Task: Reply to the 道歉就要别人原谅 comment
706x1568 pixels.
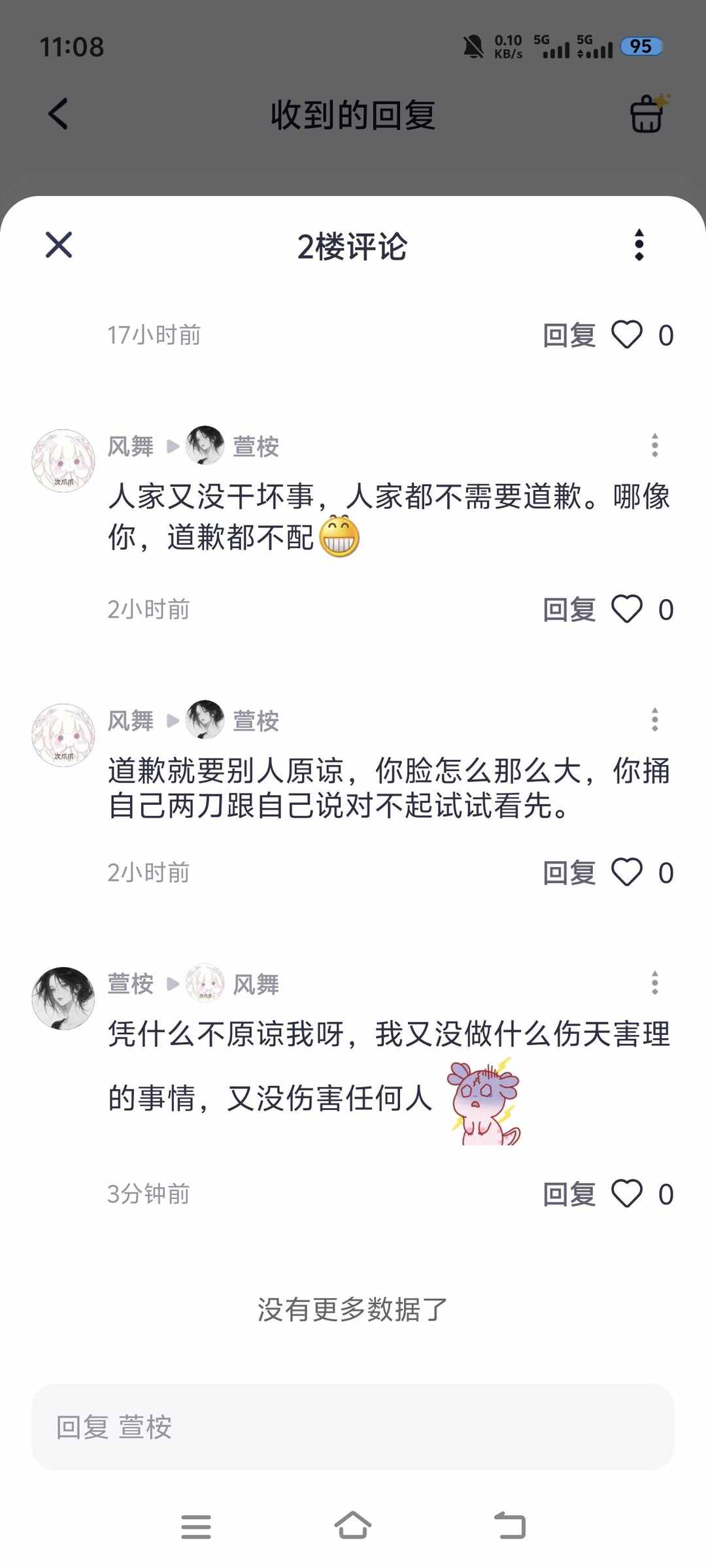Action: point(569,873)
